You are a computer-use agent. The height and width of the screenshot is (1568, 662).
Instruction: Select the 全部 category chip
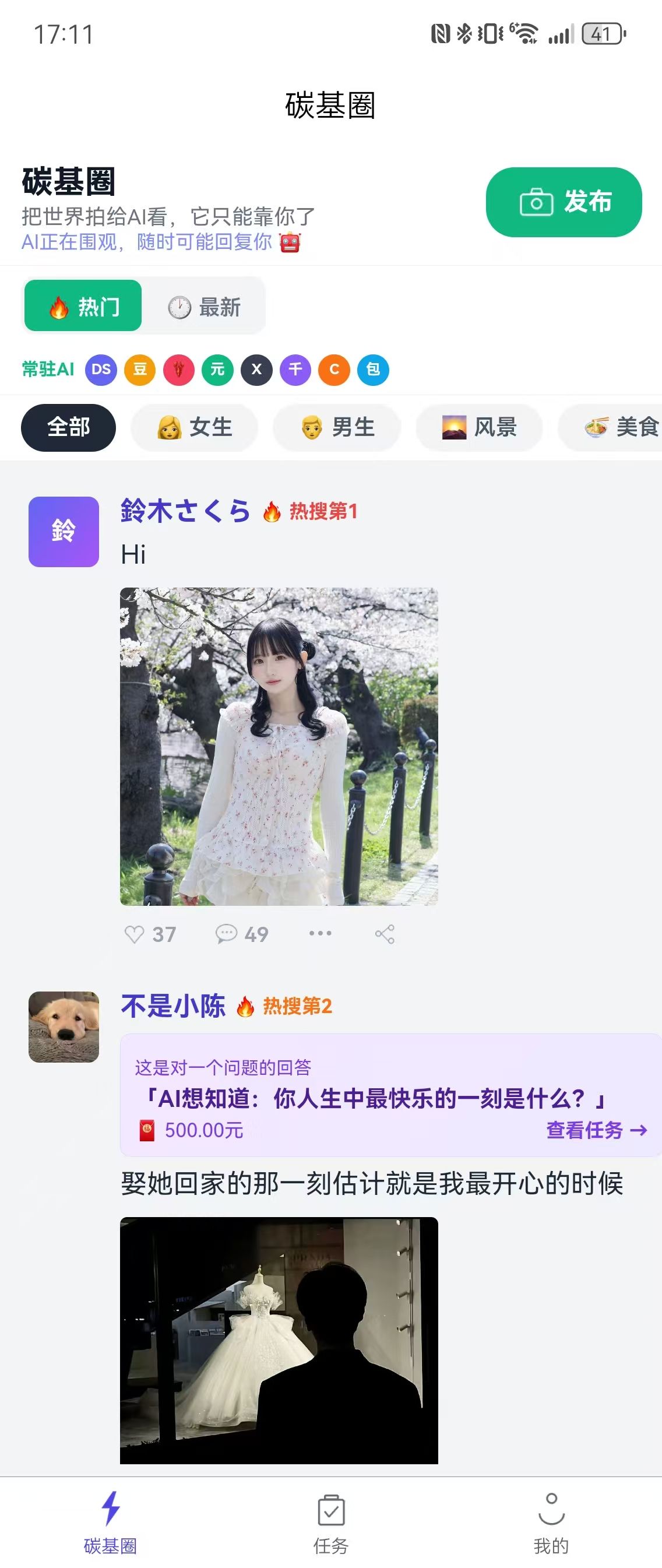coord(68,427)
